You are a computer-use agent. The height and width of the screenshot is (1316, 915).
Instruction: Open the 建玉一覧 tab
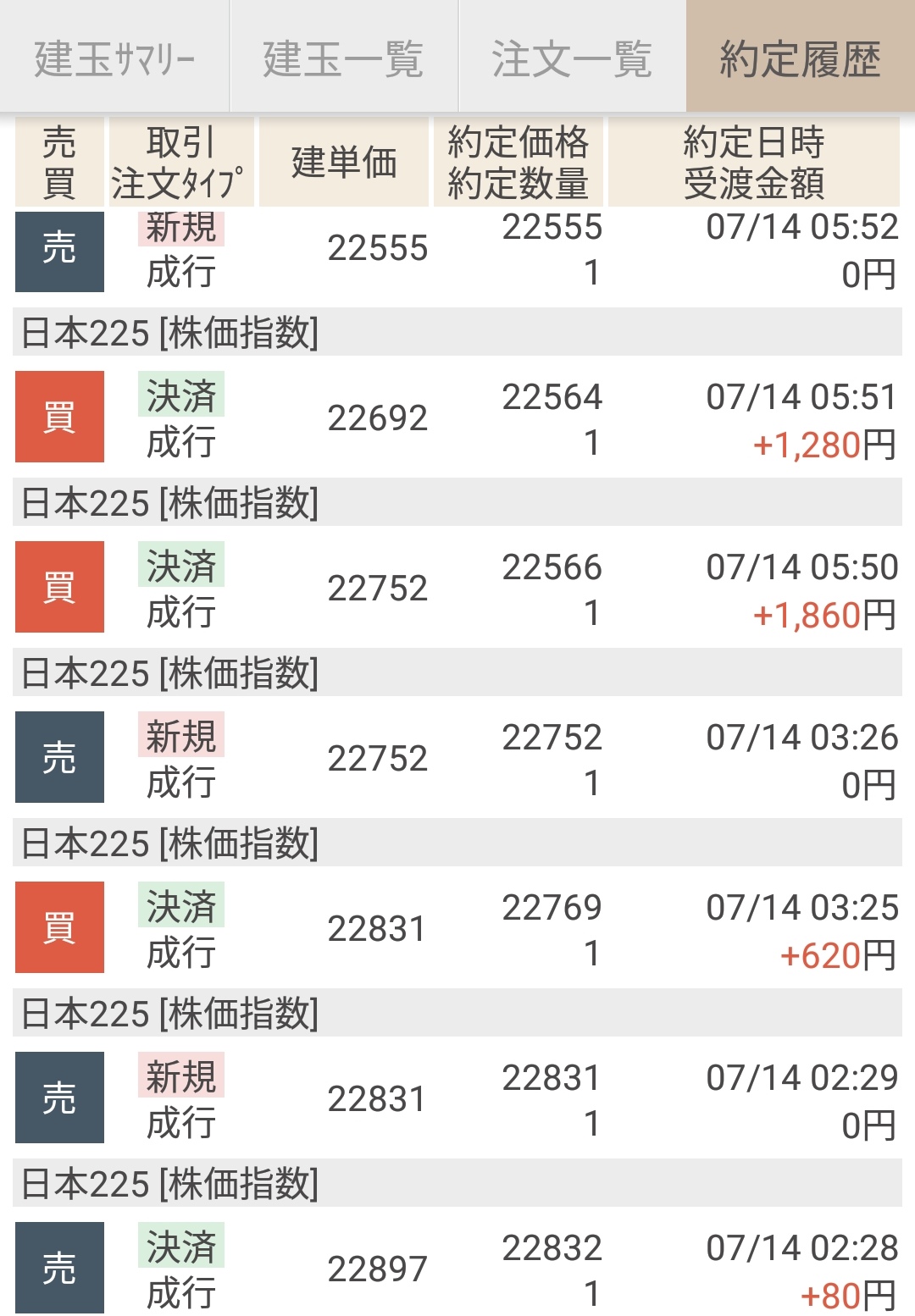pos(343,58)
